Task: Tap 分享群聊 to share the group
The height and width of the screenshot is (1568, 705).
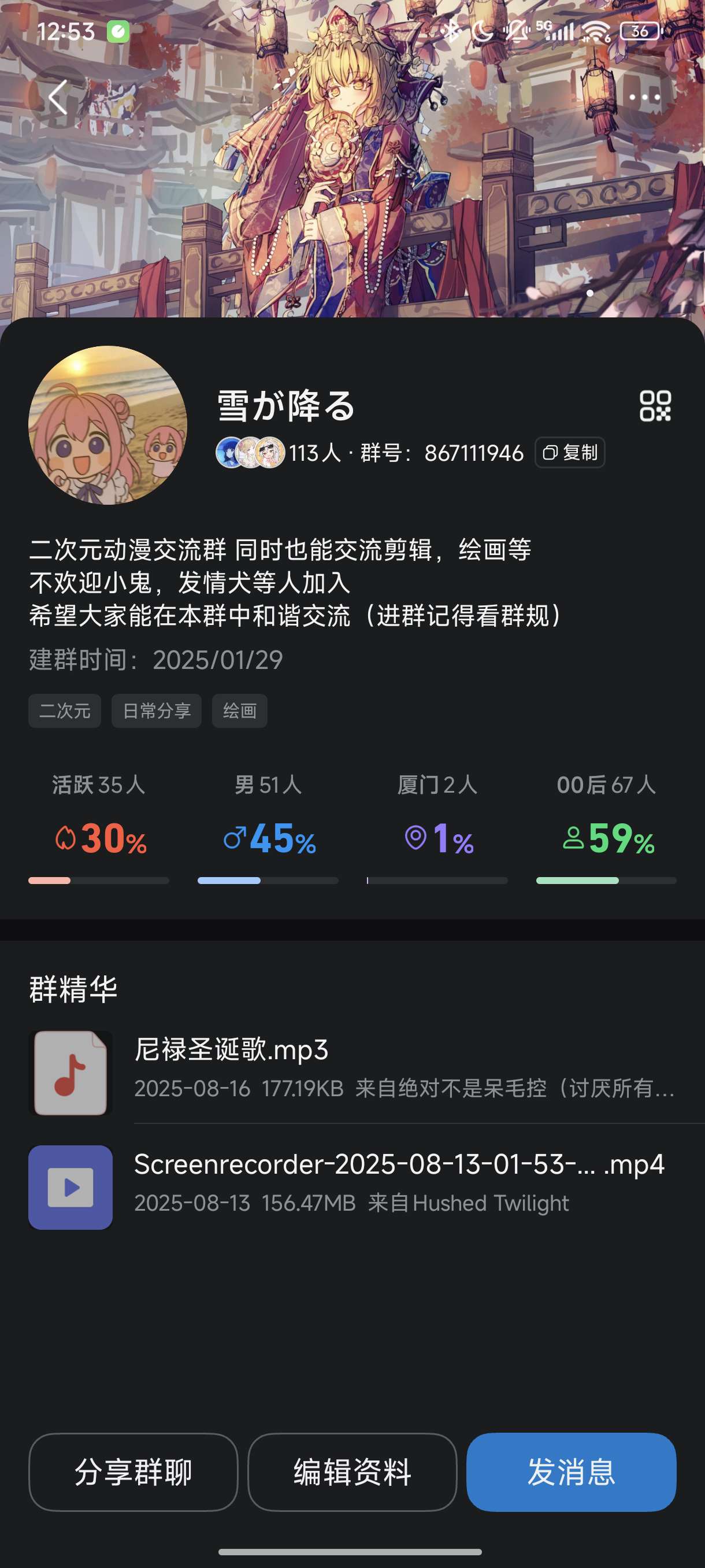Action: [133, 1472]
